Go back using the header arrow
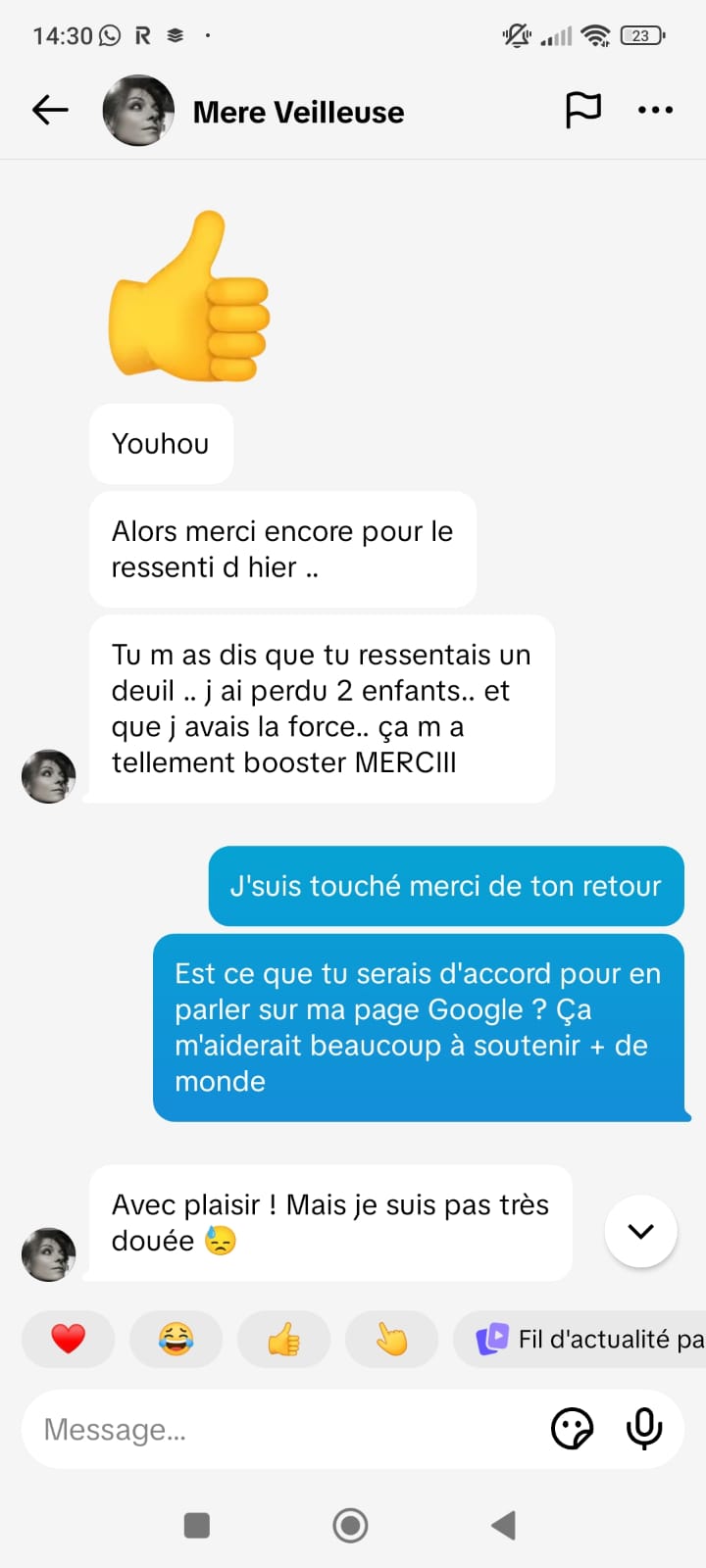Viewport: 706px width, 1568px height. pos(50,110)
